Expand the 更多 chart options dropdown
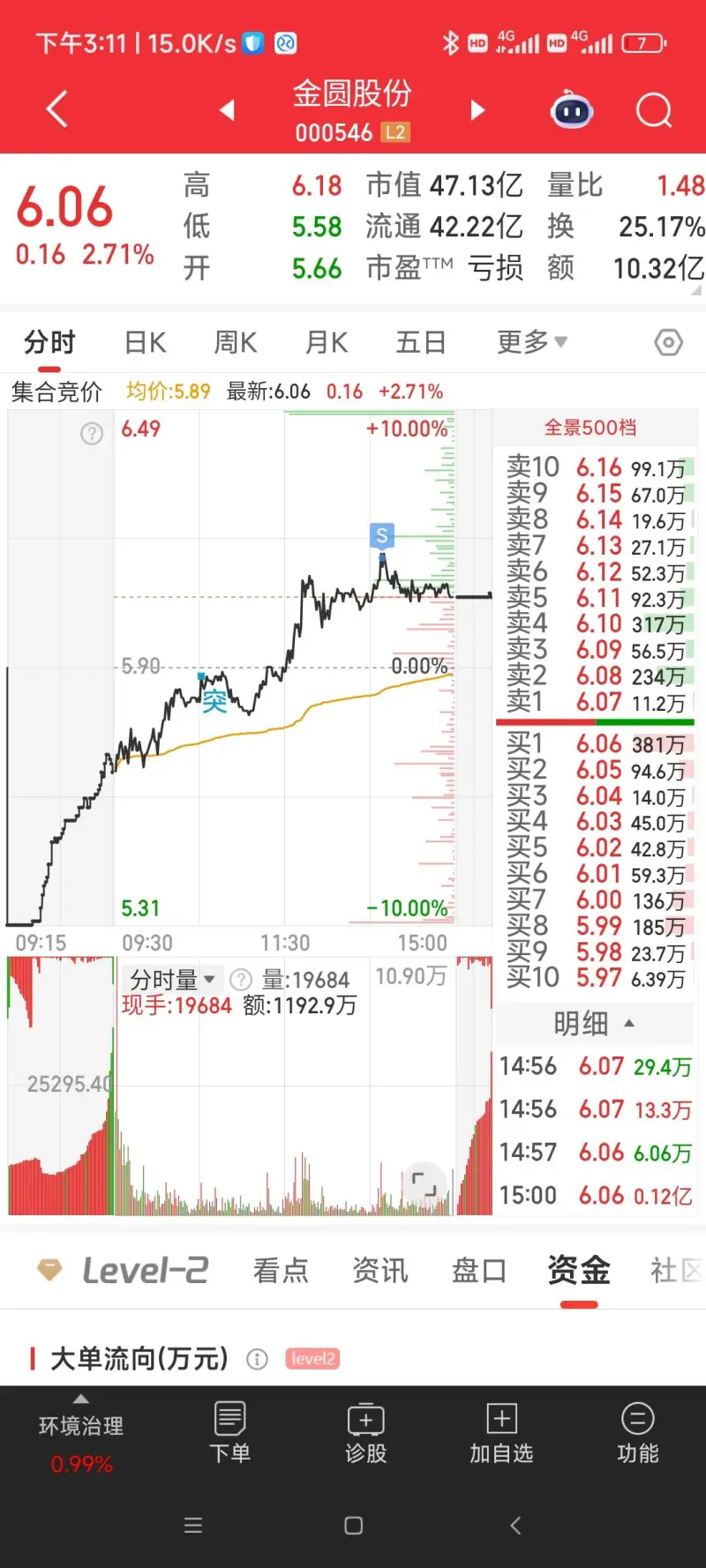The image size is (706, 1568). pos(531,342)
